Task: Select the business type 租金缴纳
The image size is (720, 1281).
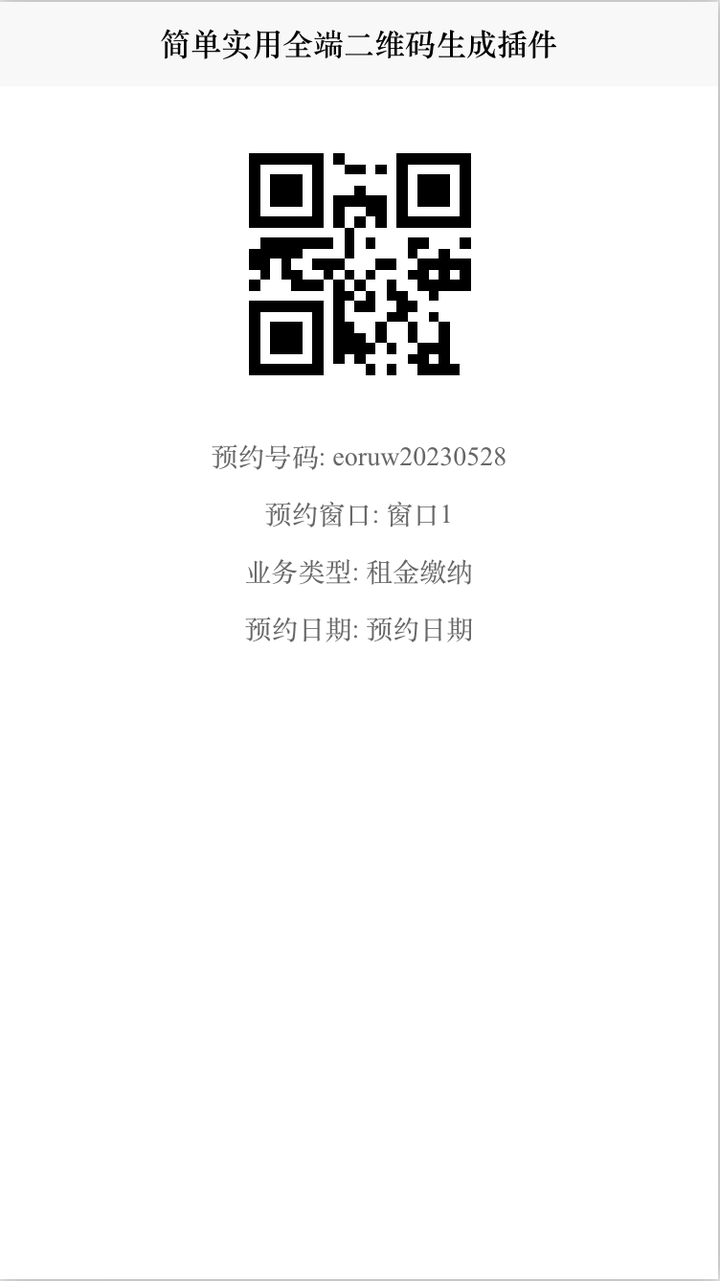Action: pyautogui.click(x=420, y=571)
